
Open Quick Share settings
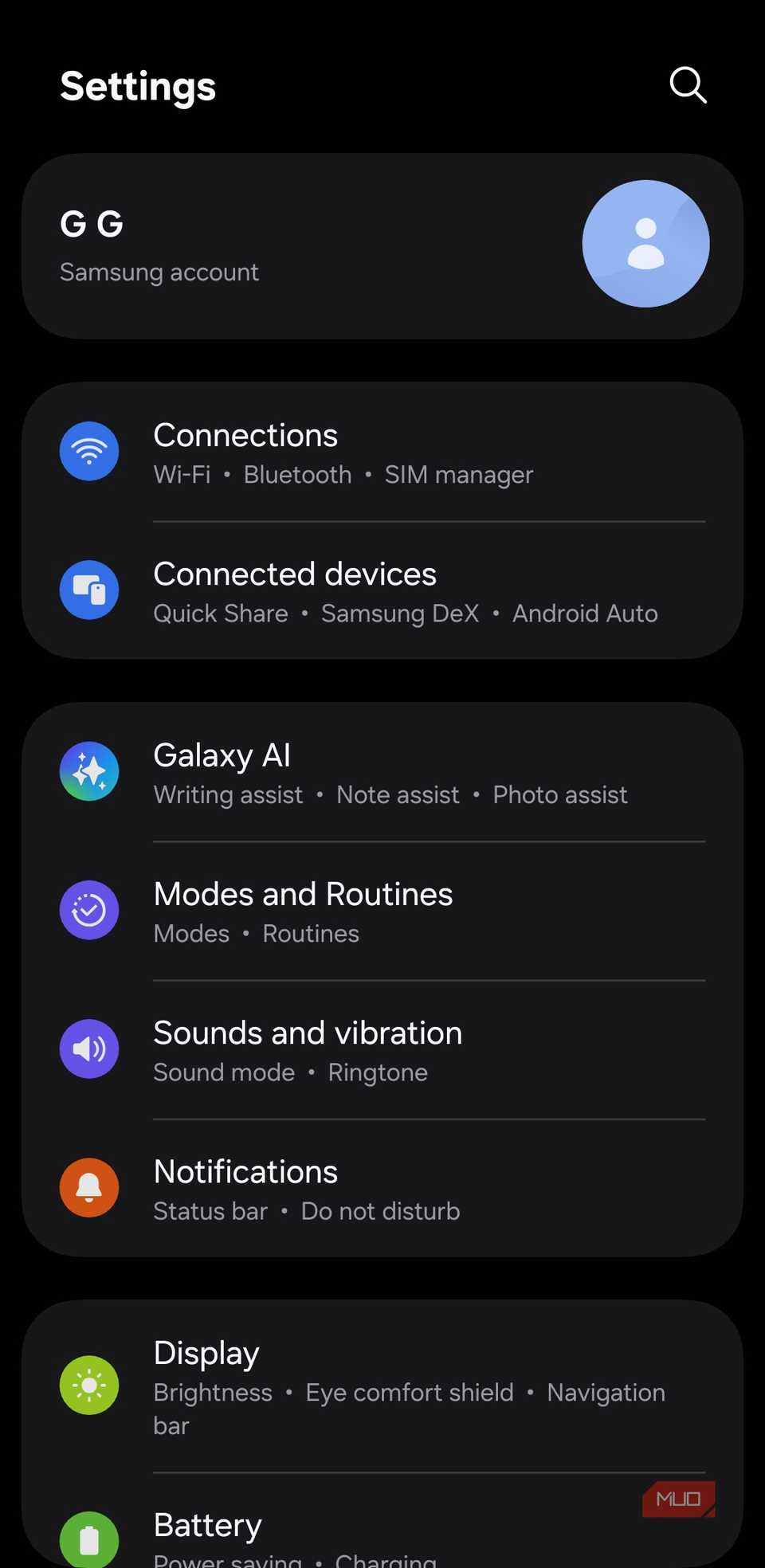[x=221, y=613]
